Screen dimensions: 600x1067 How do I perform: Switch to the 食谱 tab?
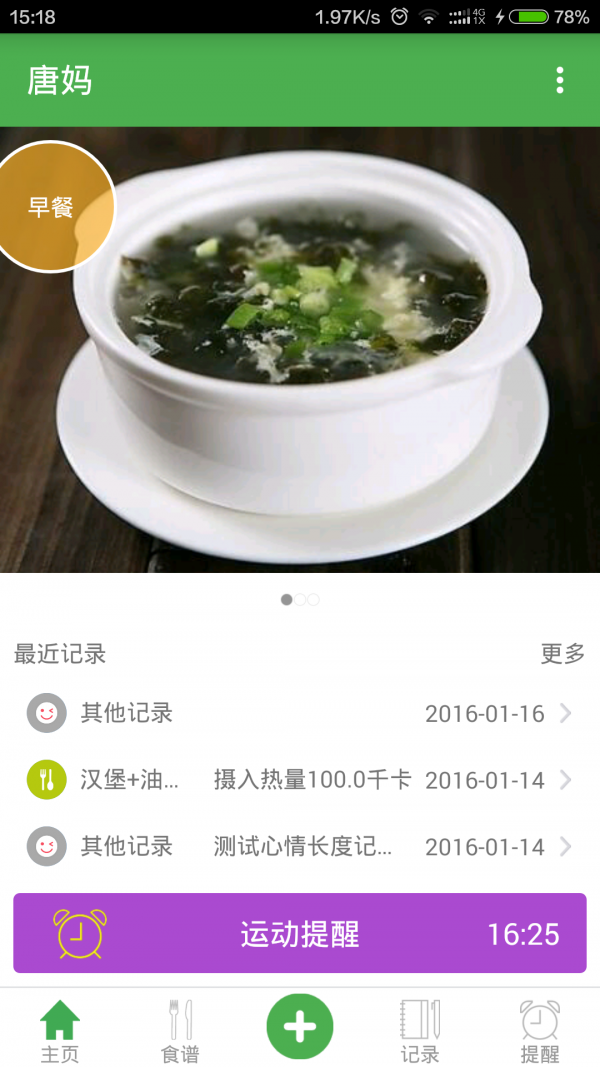tap(180, 1030)
